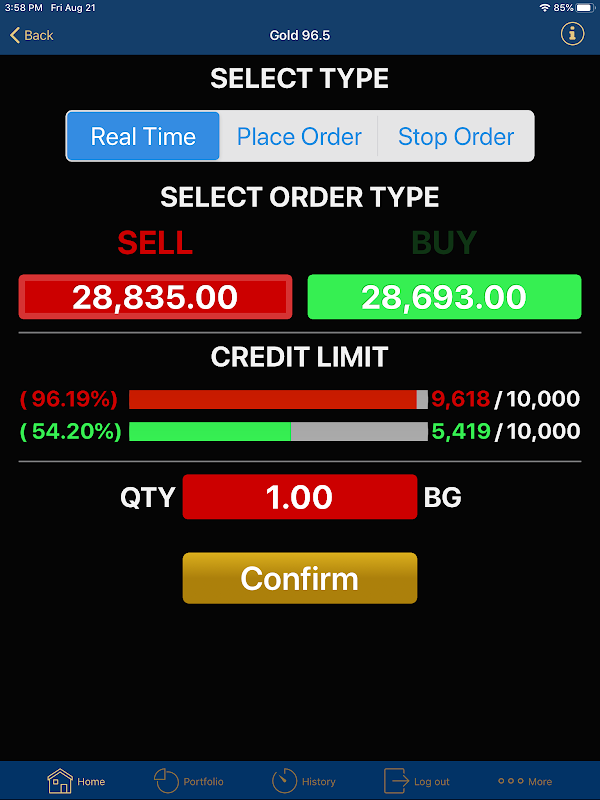Open the More menu

(525, 781)
